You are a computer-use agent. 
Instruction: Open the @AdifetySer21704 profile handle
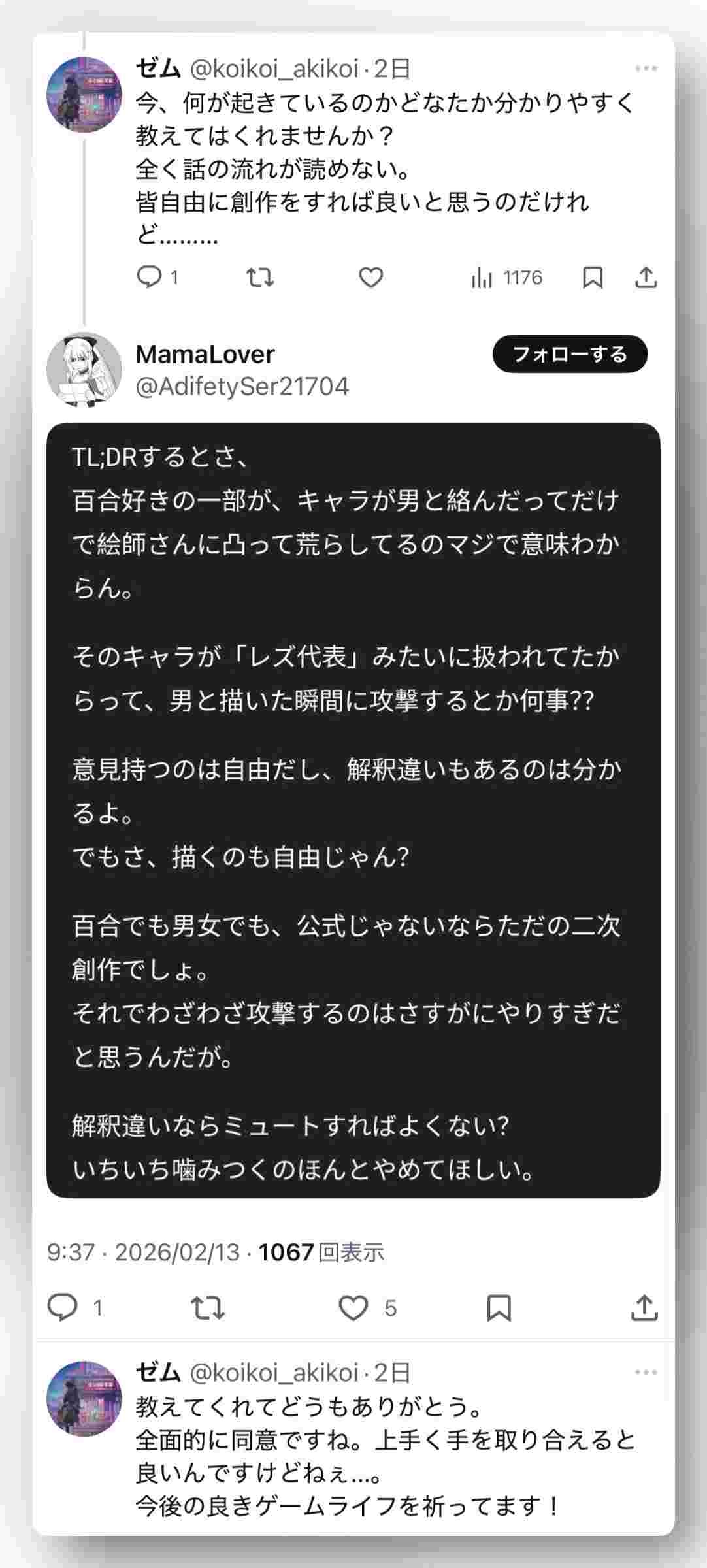(x=242, y=386)
